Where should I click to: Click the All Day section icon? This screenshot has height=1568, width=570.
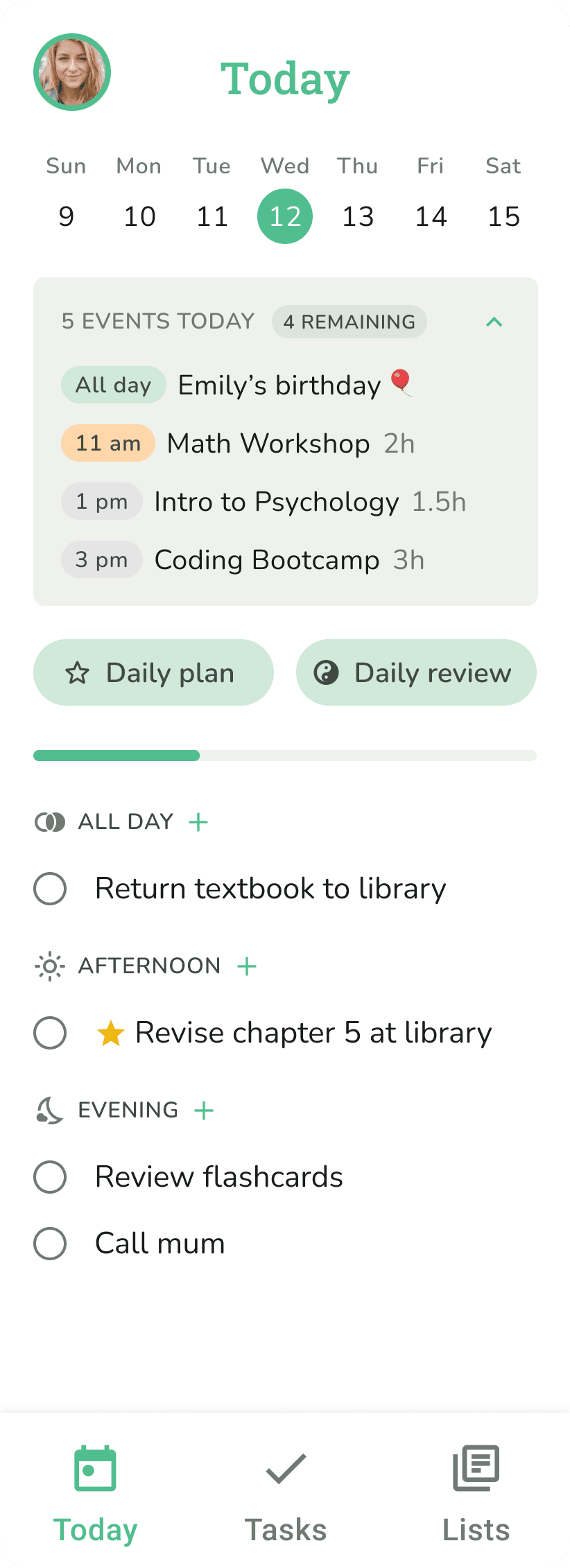click(49, 822)
